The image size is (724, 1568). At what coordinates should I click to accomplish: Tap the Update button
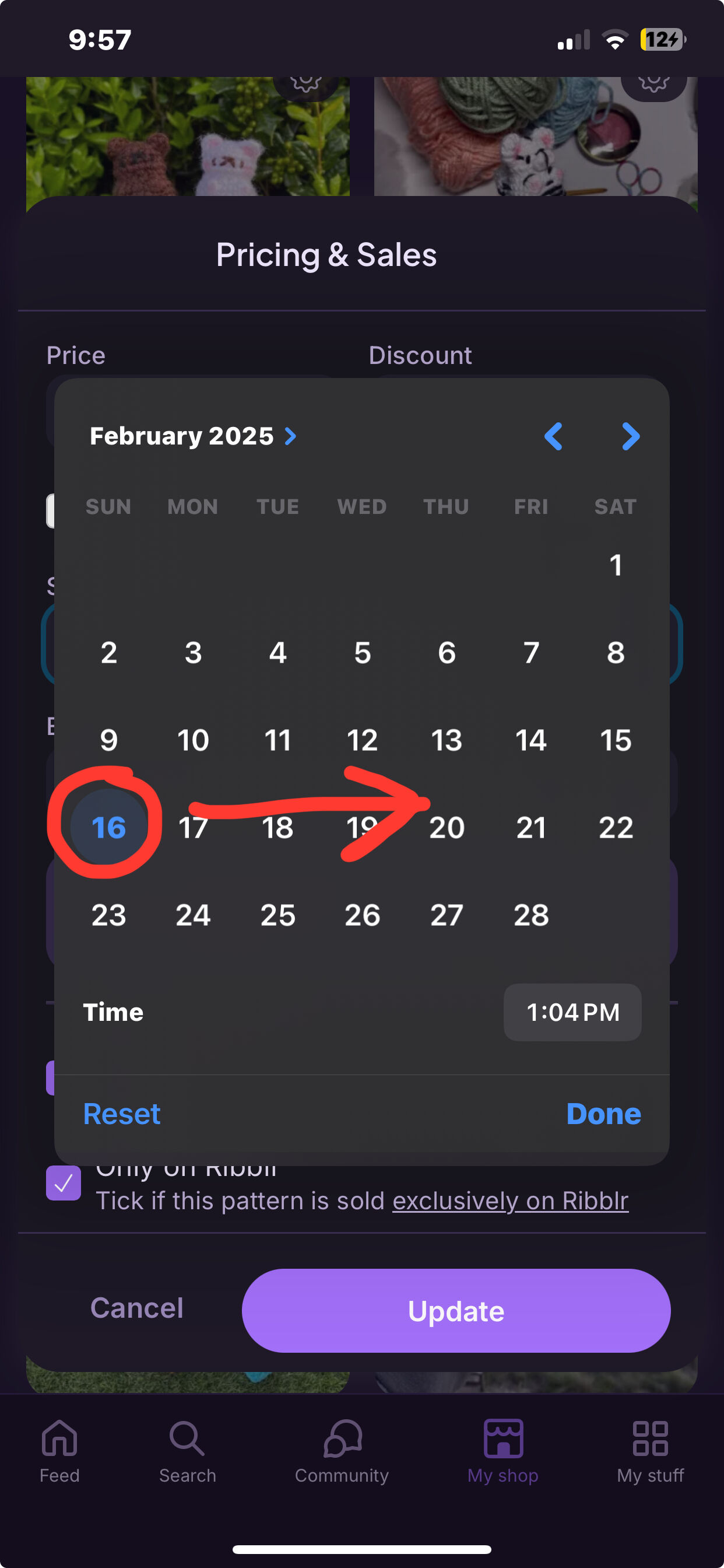click(456, 1311)
